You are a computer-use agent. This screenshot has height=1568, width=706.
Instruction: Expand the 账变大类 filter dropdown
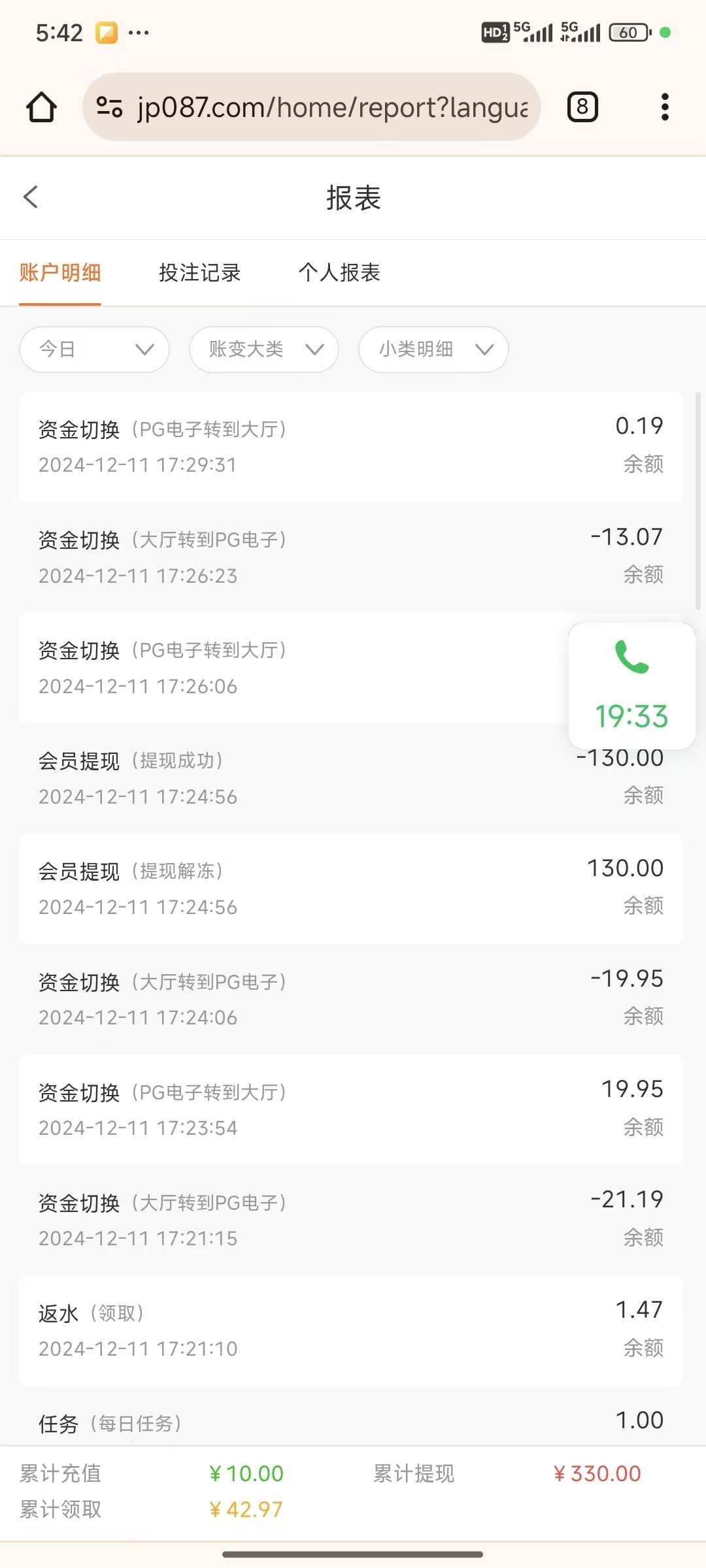pos(264,350)
